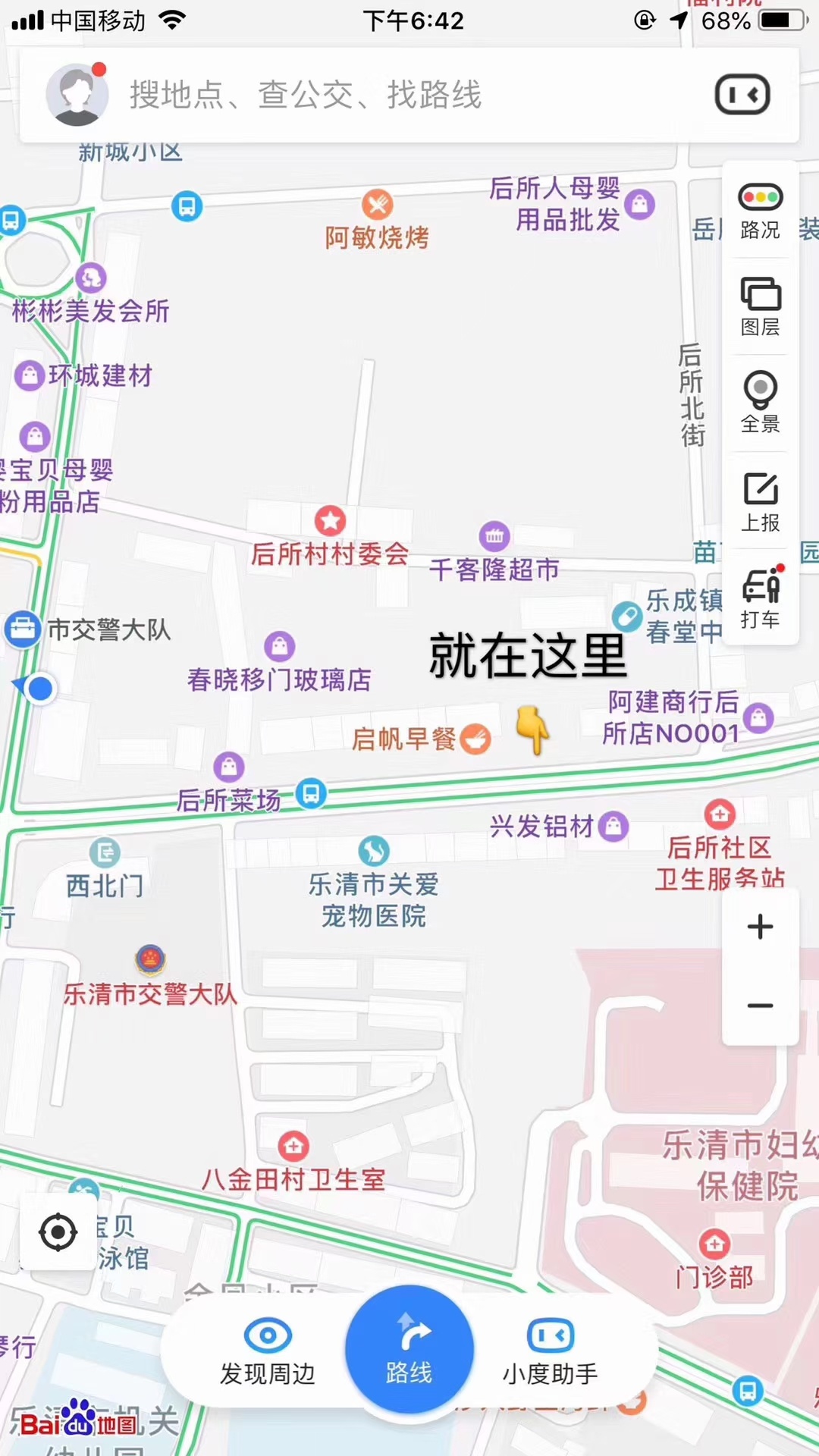819x1456 pixels.
Task: Start route planning with 路线
Action: pos(409,1350)
